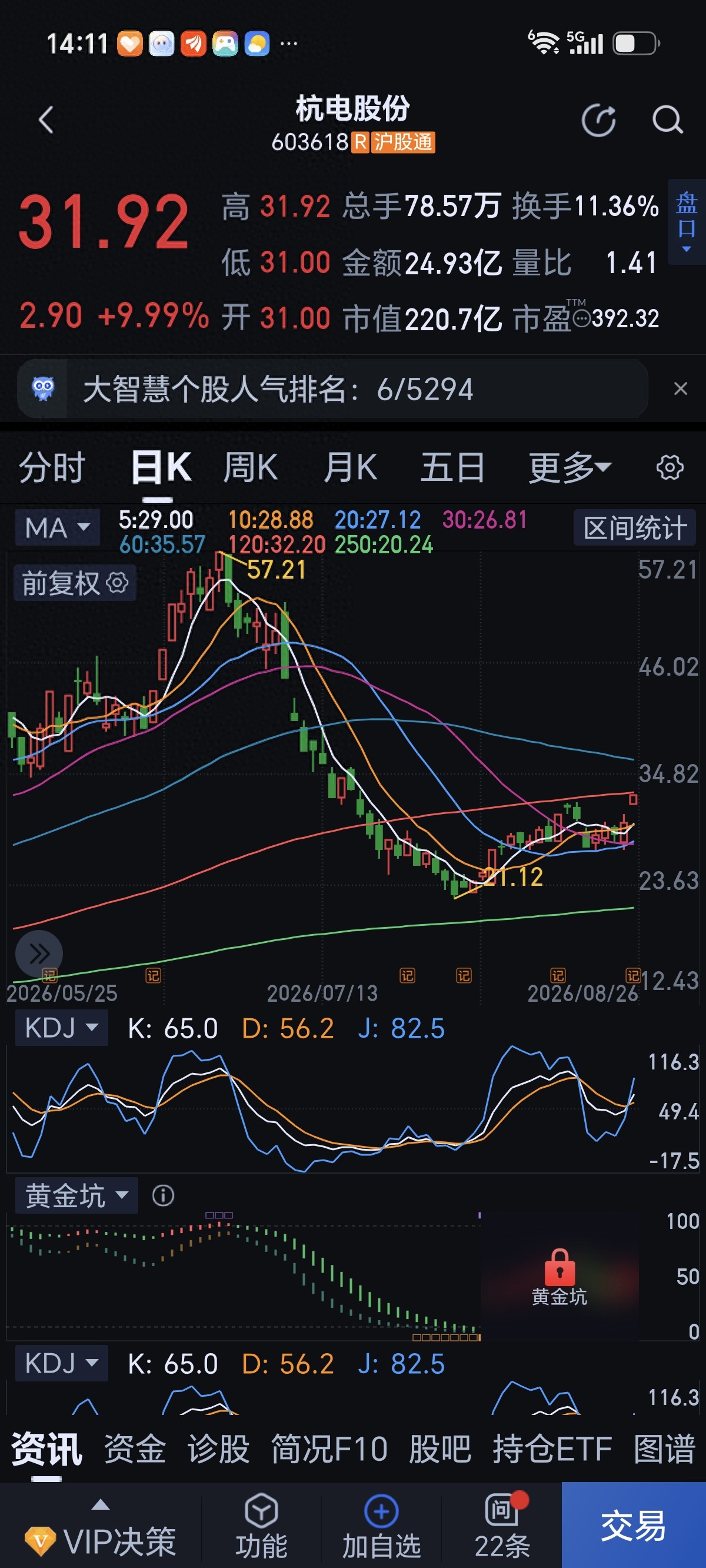Dismiss the 大智慧个股人气排名 banner
This screenshot has width=706, height=1568.
681,388
